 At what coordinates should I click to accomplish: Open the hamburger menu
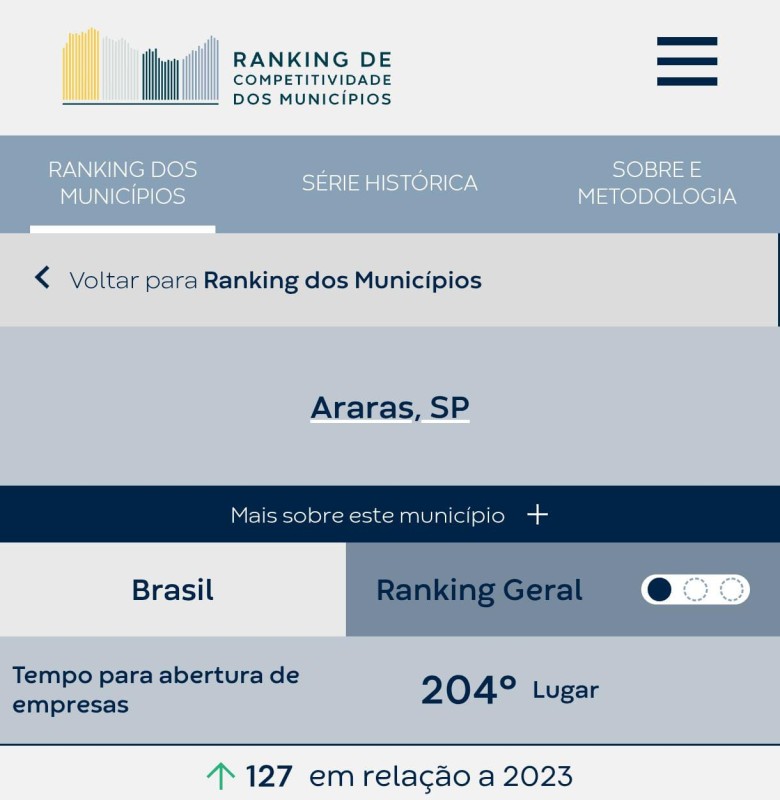(x=687, y=62)
